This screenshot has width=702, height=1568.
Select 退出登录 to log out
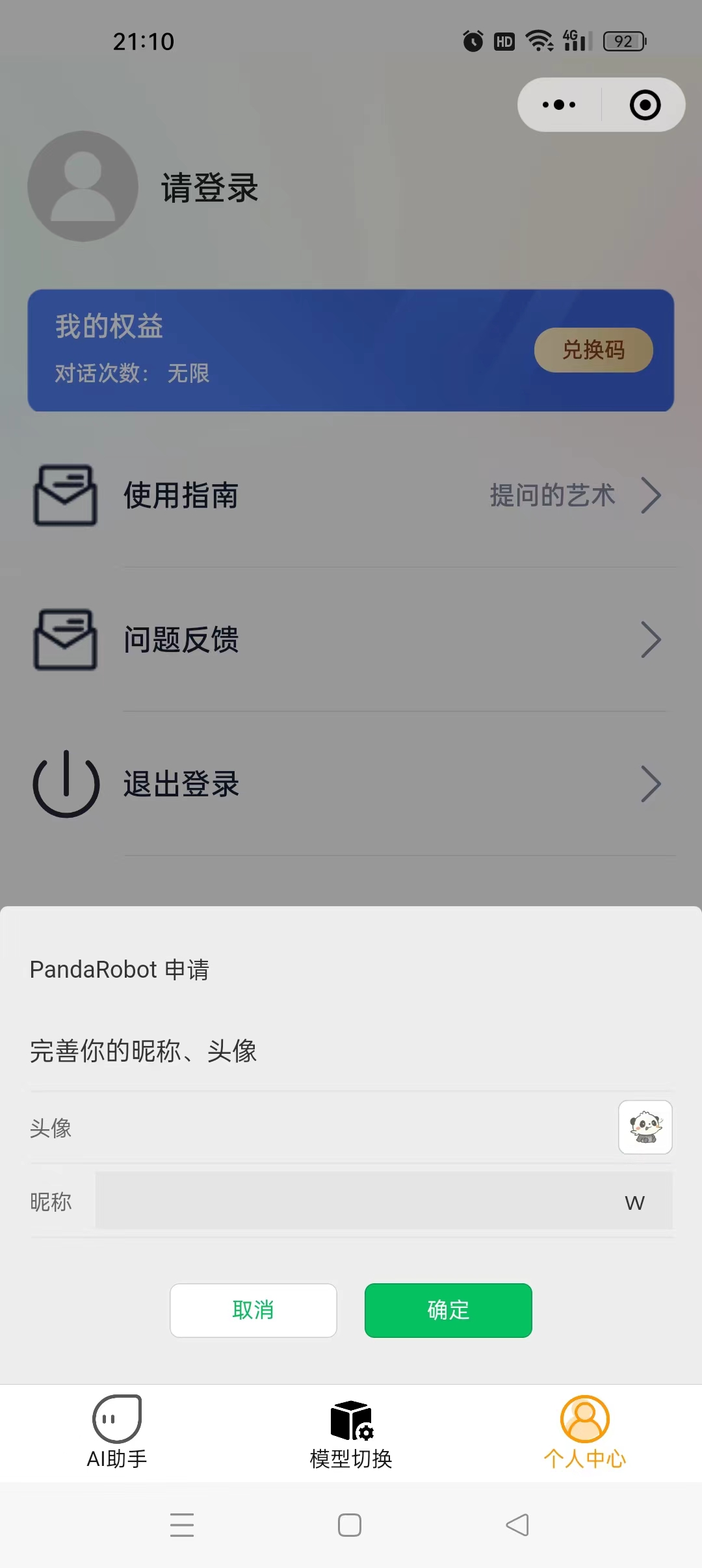coord(351,784)
